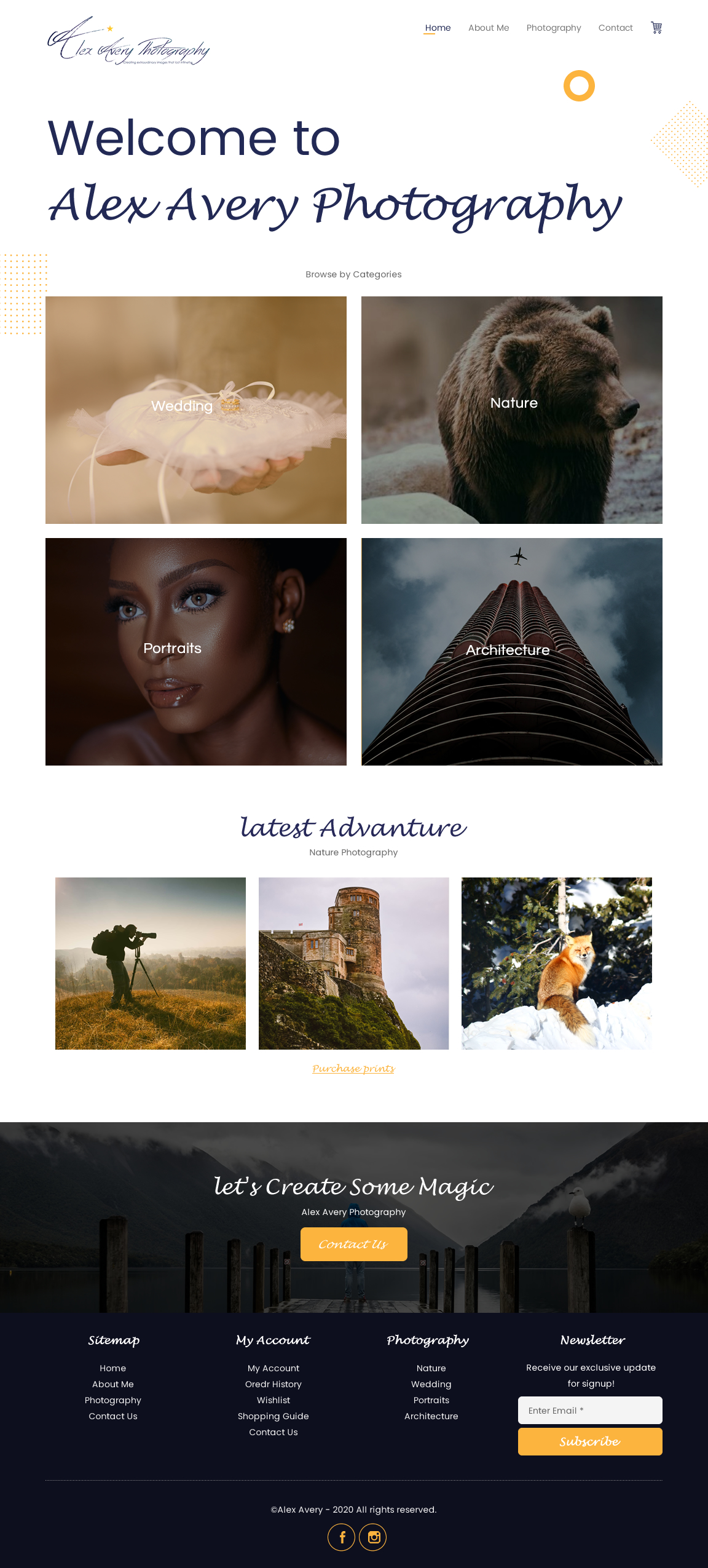Subscribe to the newsletter
Viewport: 708px width, 1568px height.
click(589, 1441)
